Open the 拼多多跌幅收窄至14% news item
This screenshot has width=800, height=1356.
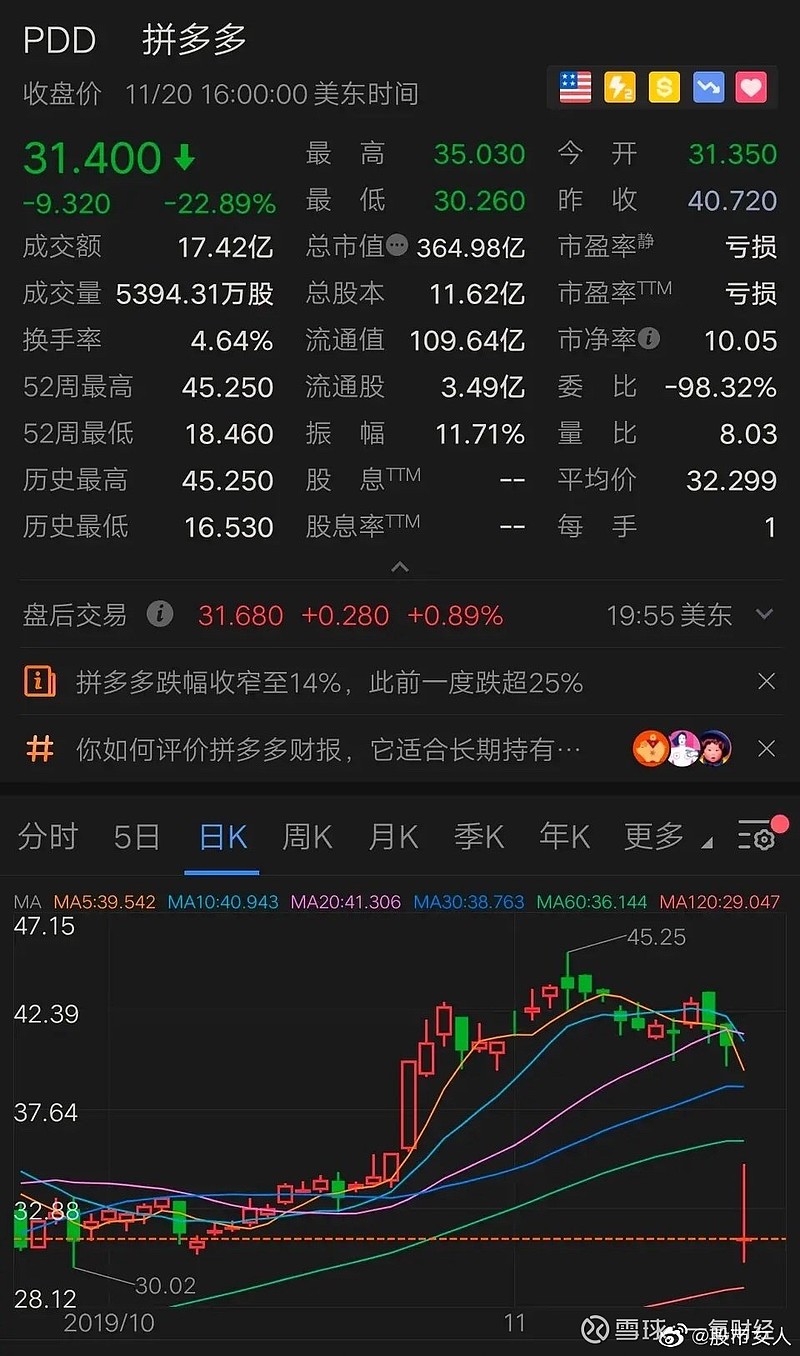(330, 682)
